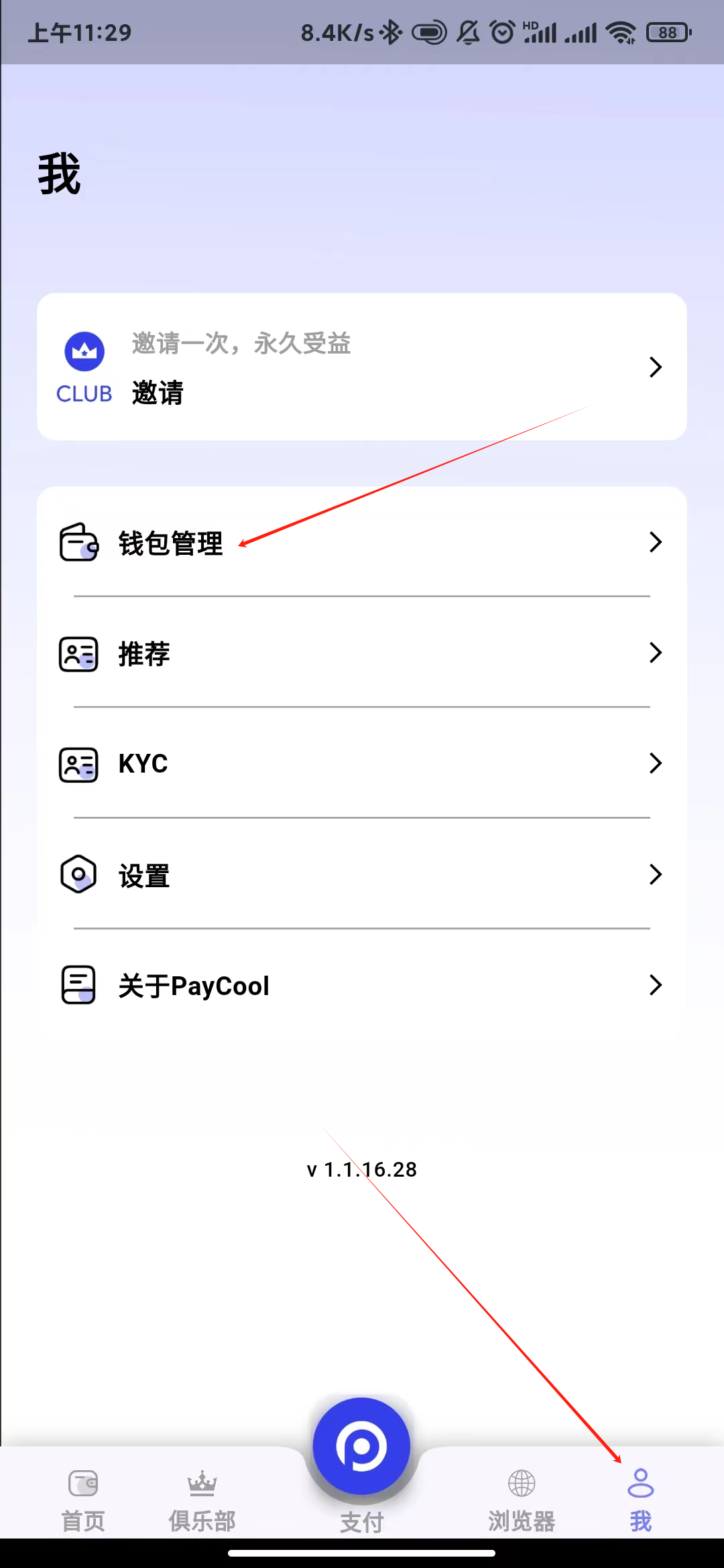
Task: Open 钱包管理 wallet management
Action: tap(362, 542)
